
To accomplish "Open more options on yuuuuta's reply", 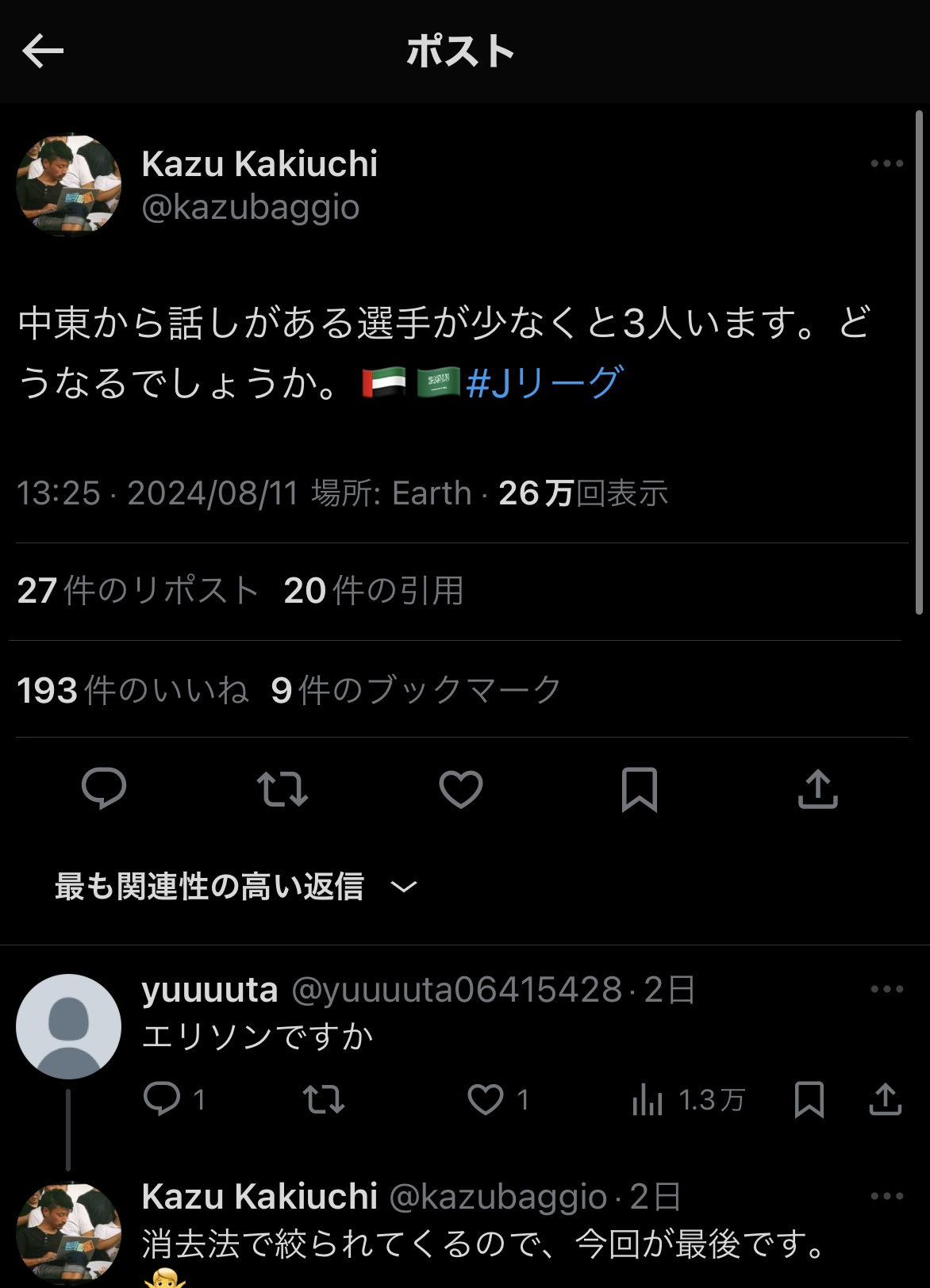I will click(x=886, y=989).
